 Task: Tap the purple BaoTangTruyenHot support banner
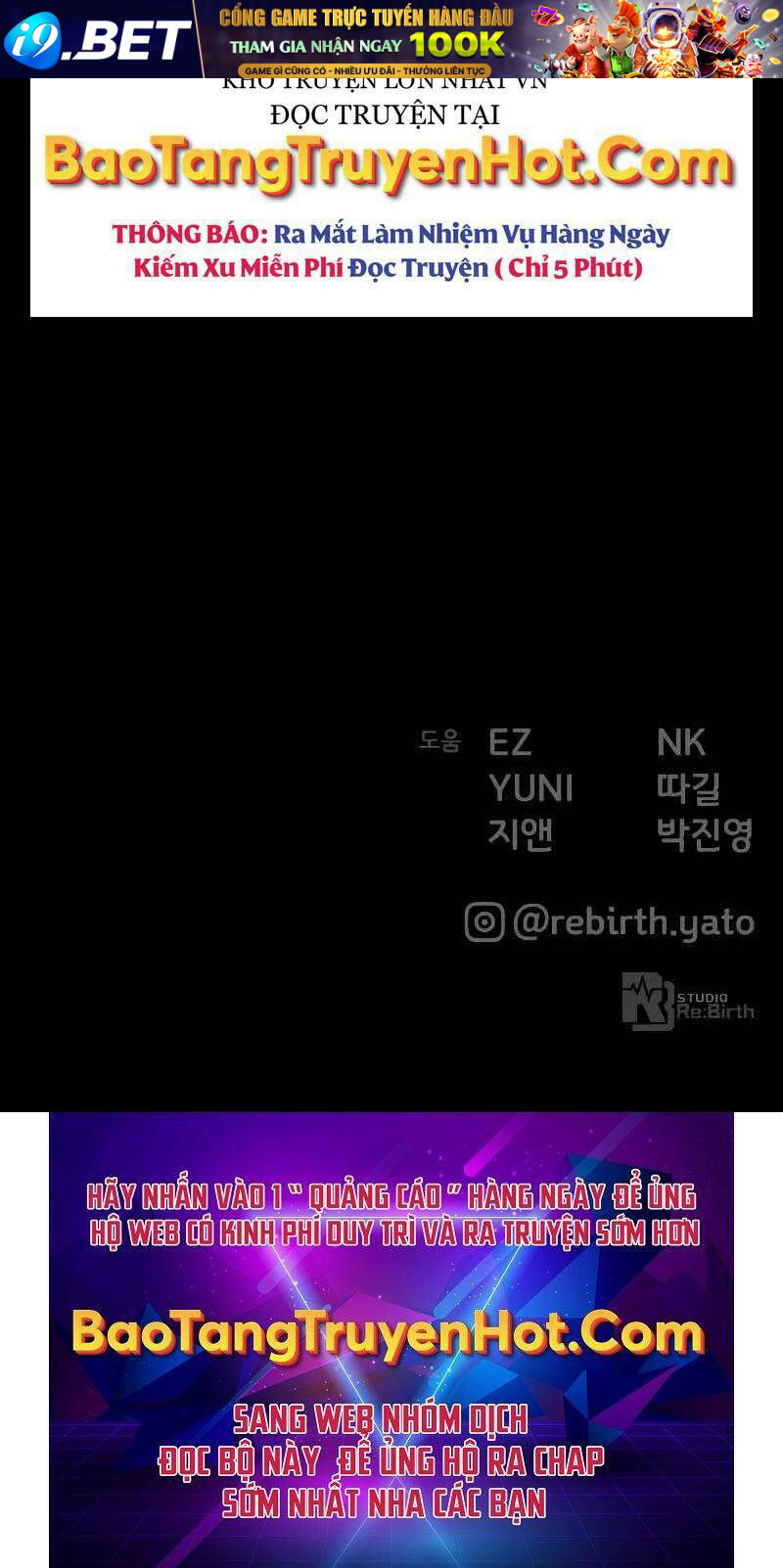click(391, 1338)
